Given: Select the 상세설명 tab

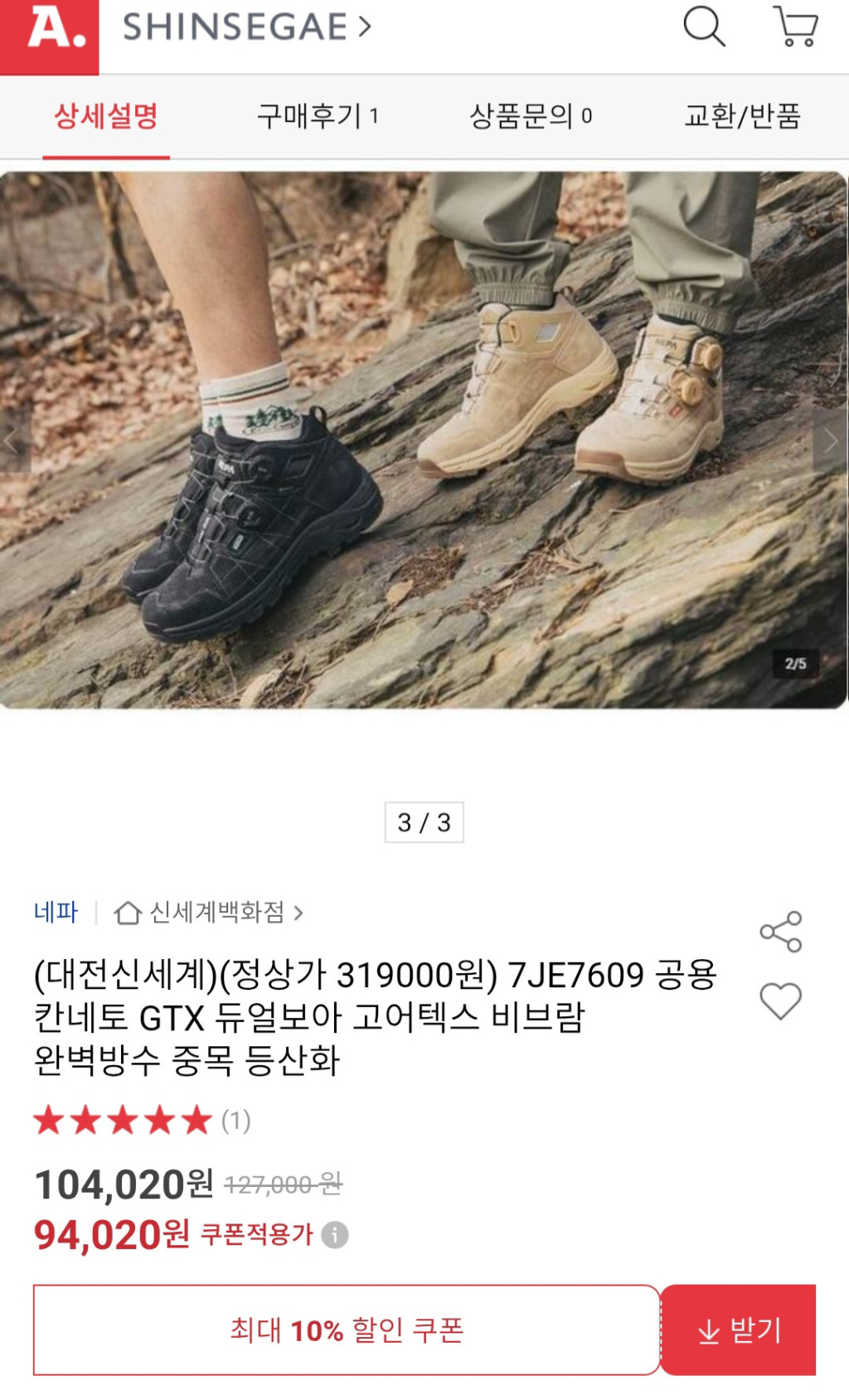Looking at the screenshot, I should coord(106,116).
